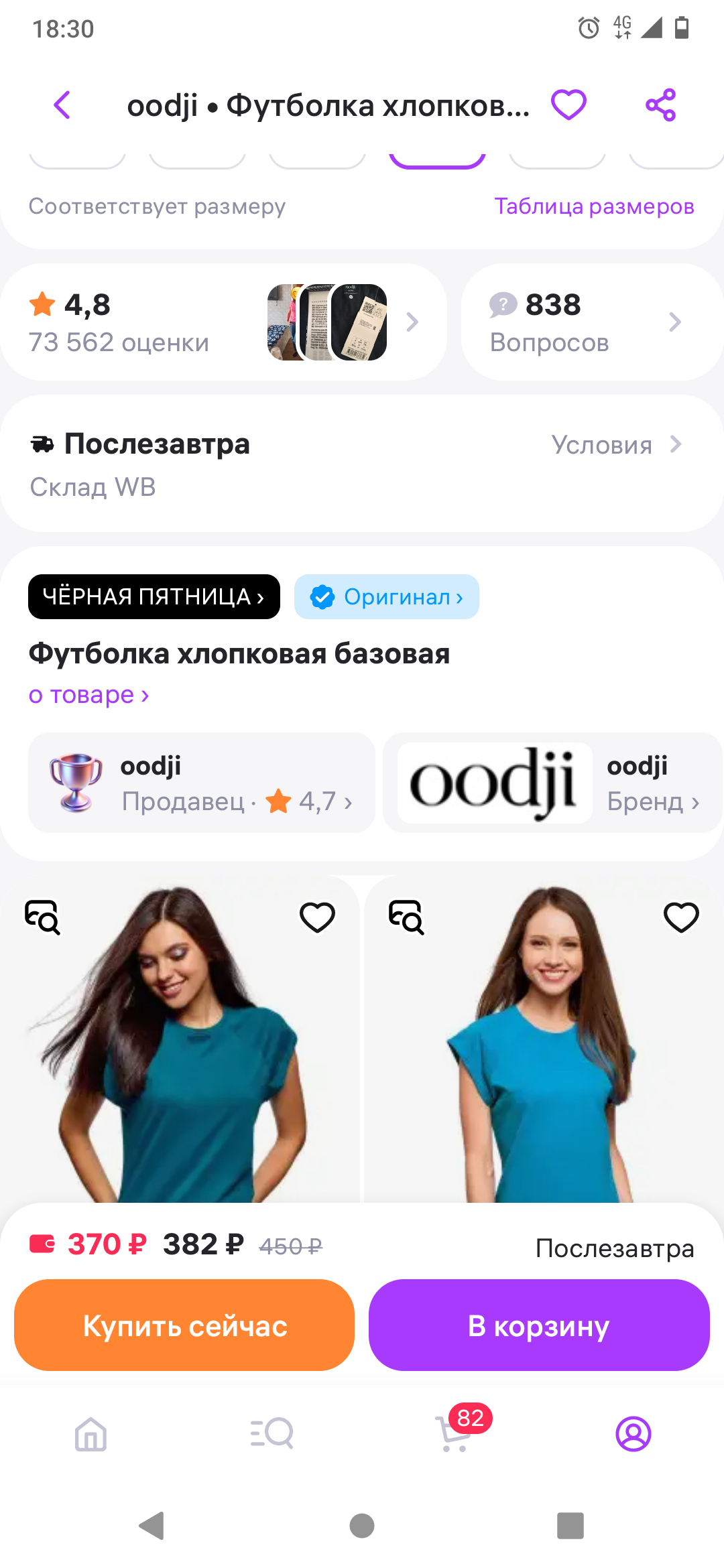Add the item via В корзину

click(x=539, y=1325)
